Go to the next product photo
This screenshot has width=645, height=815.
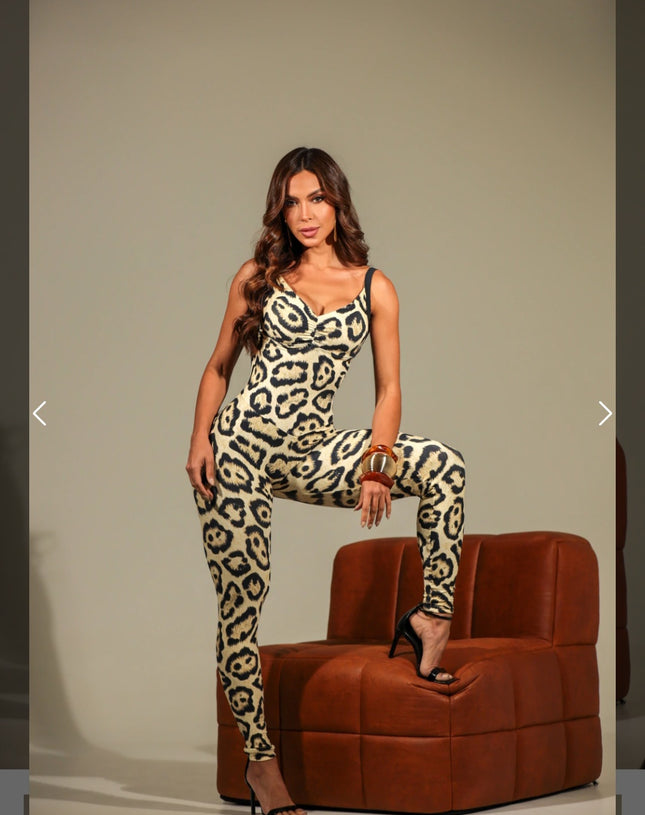click(604, 413)
